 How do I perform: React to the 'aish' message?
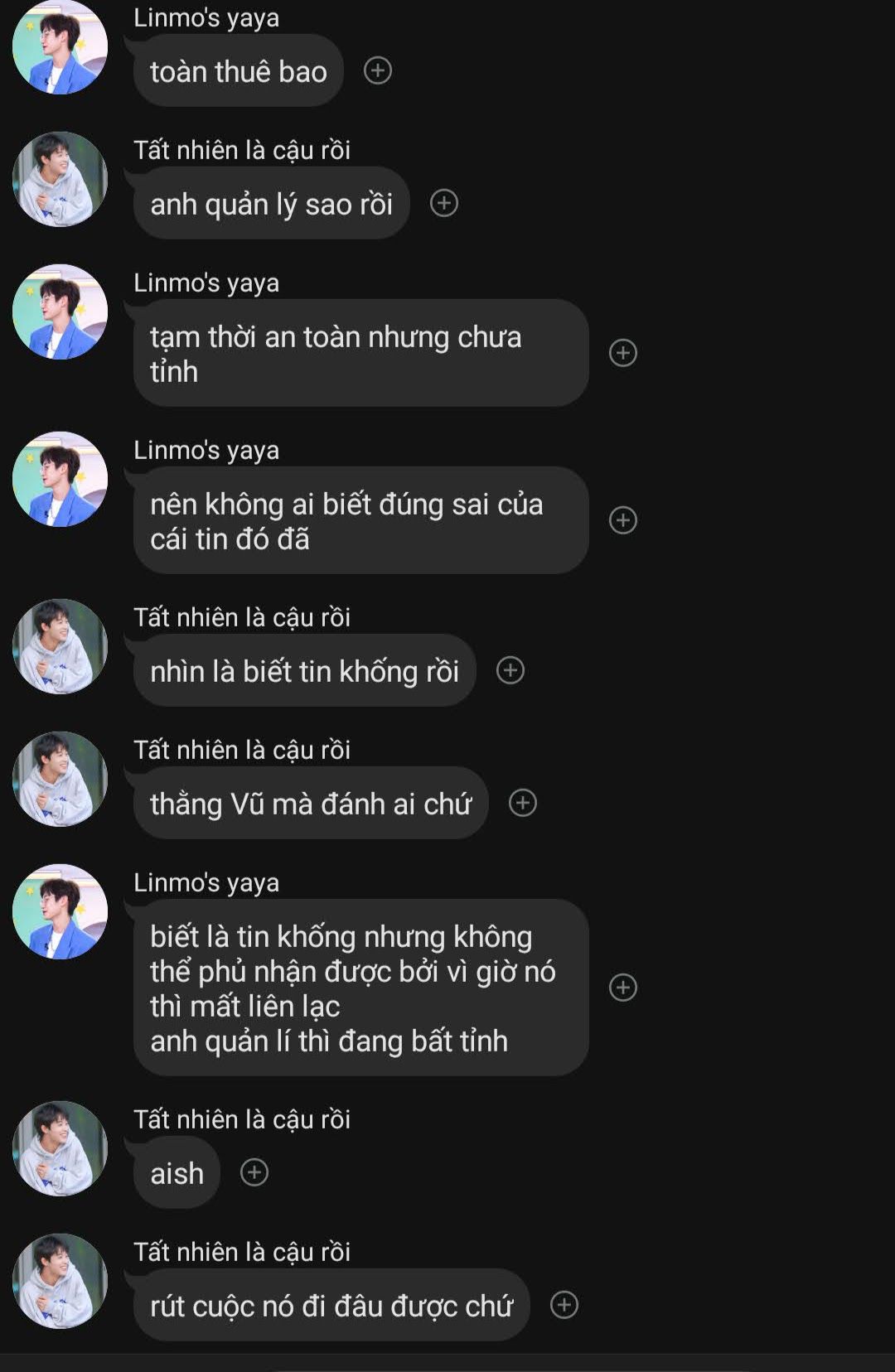pos(254,1172)
